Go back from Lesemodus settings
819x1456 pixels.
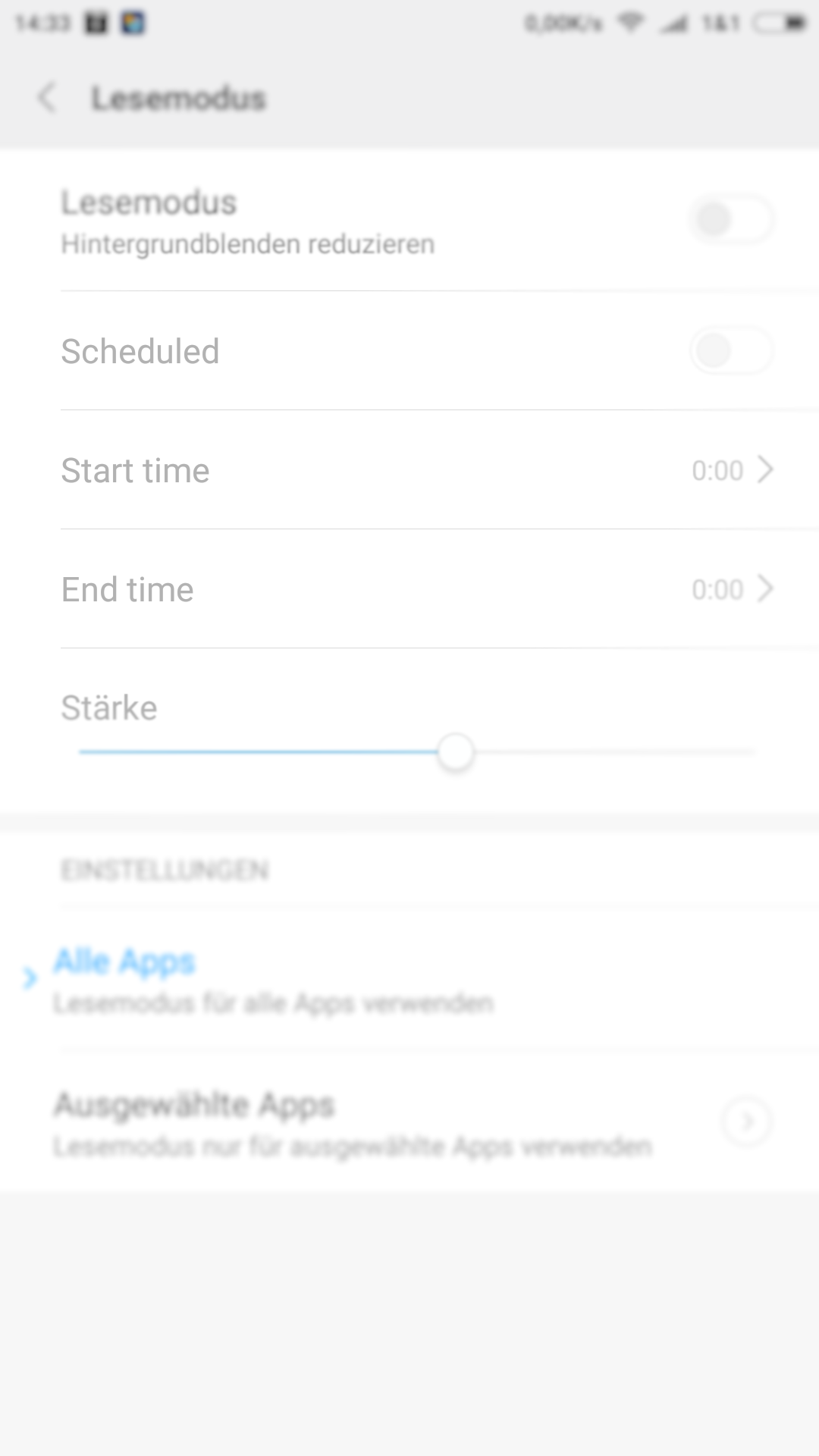click(x=47, y=98)
